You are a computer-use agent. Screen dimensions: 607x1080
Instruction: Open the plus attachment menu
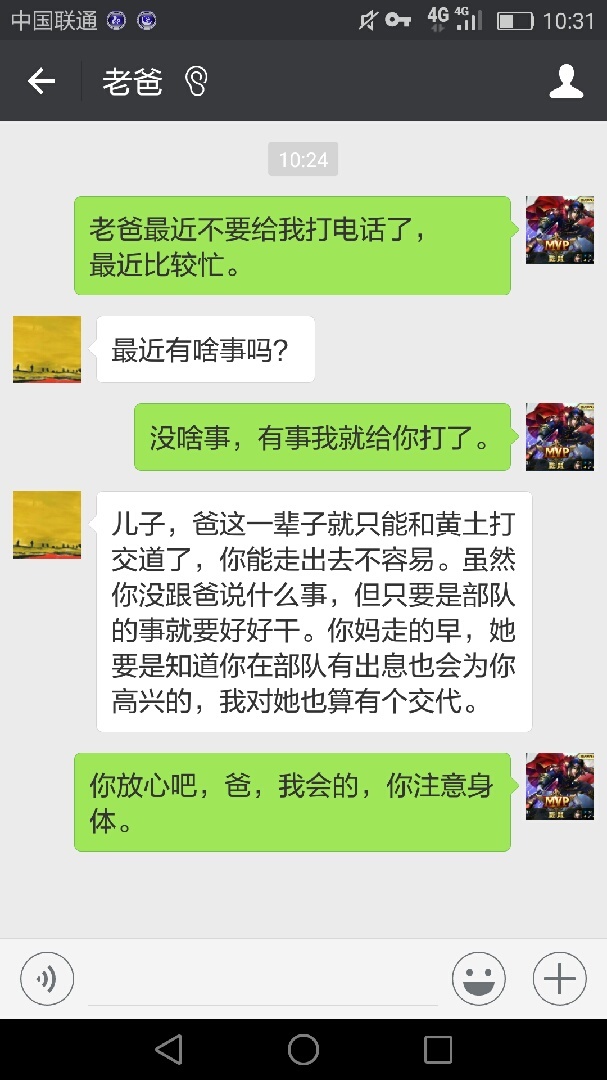click(559, 978)
